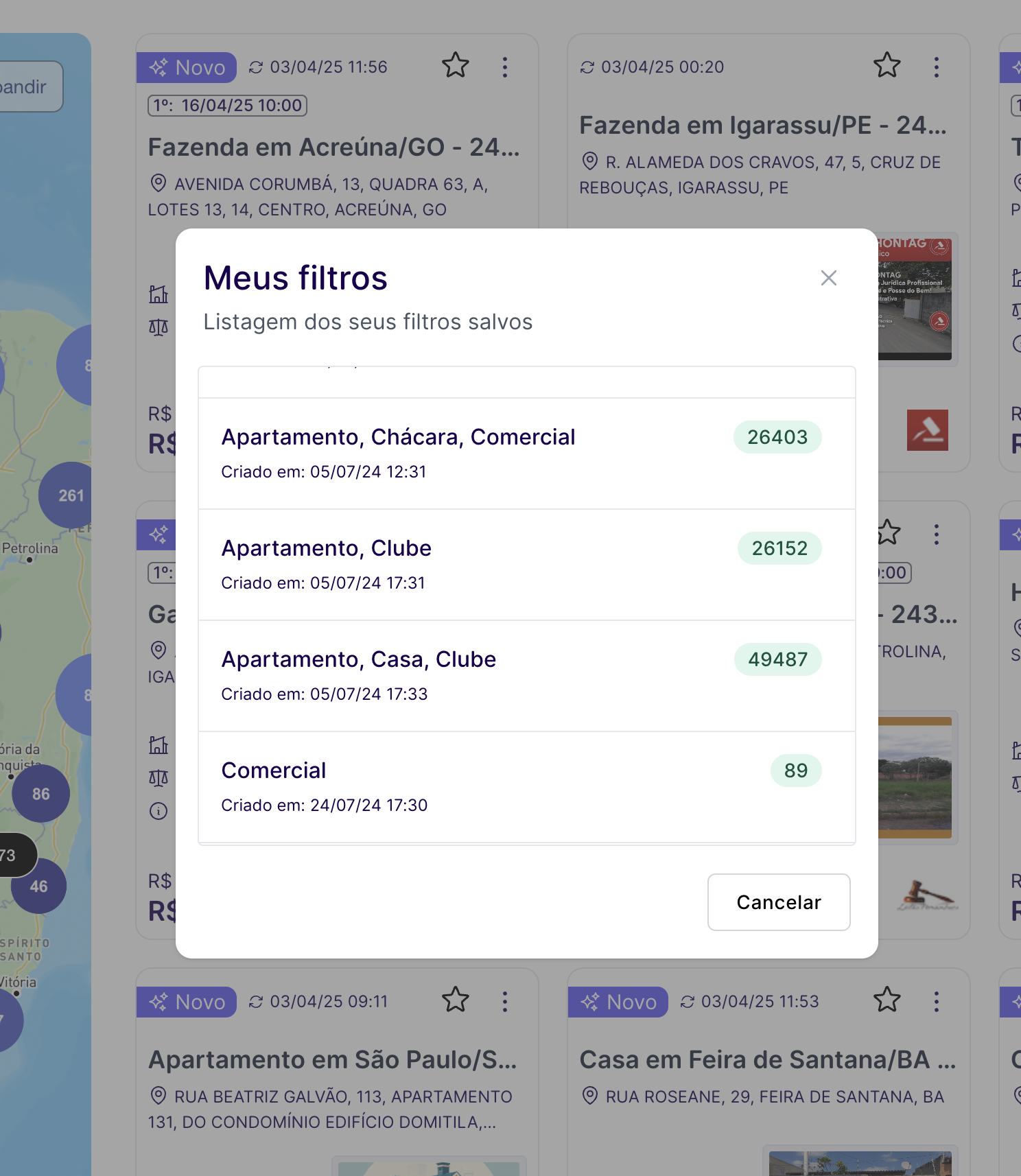Viewport: 1021px width, 1176px height.
Task: Choose the Comercial saved filter
Action: 274,771
